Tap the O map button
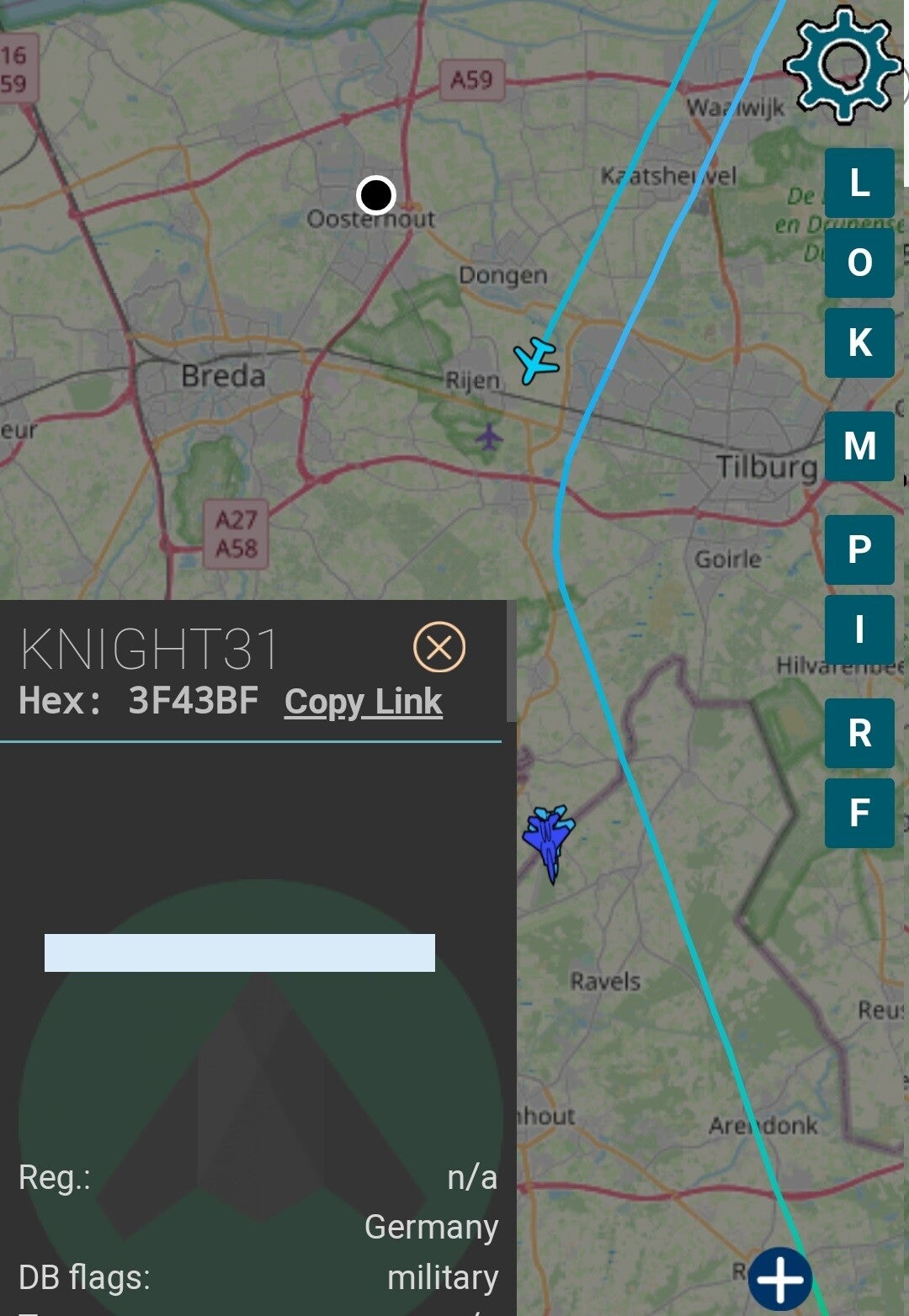The image size is (909, 1316). point(859,263)
